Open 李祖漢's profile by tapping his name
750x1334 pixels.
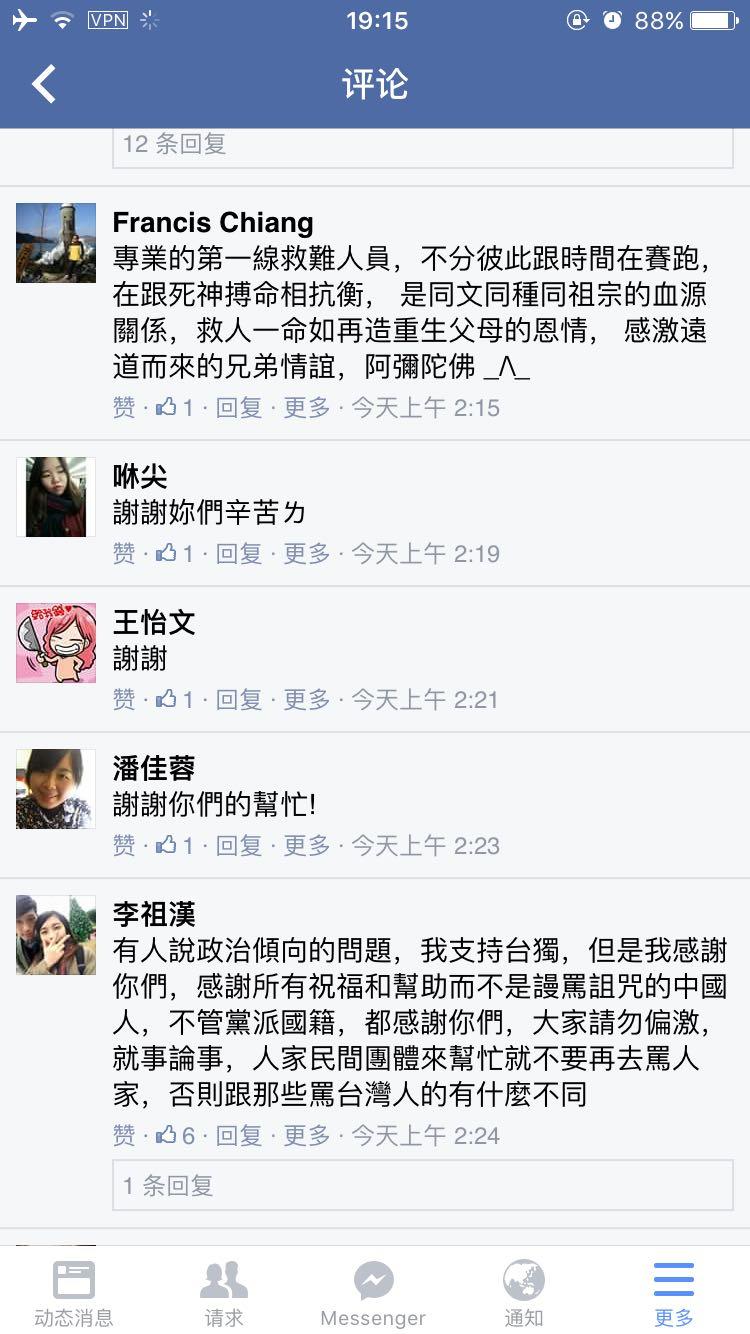pos(152,913)
